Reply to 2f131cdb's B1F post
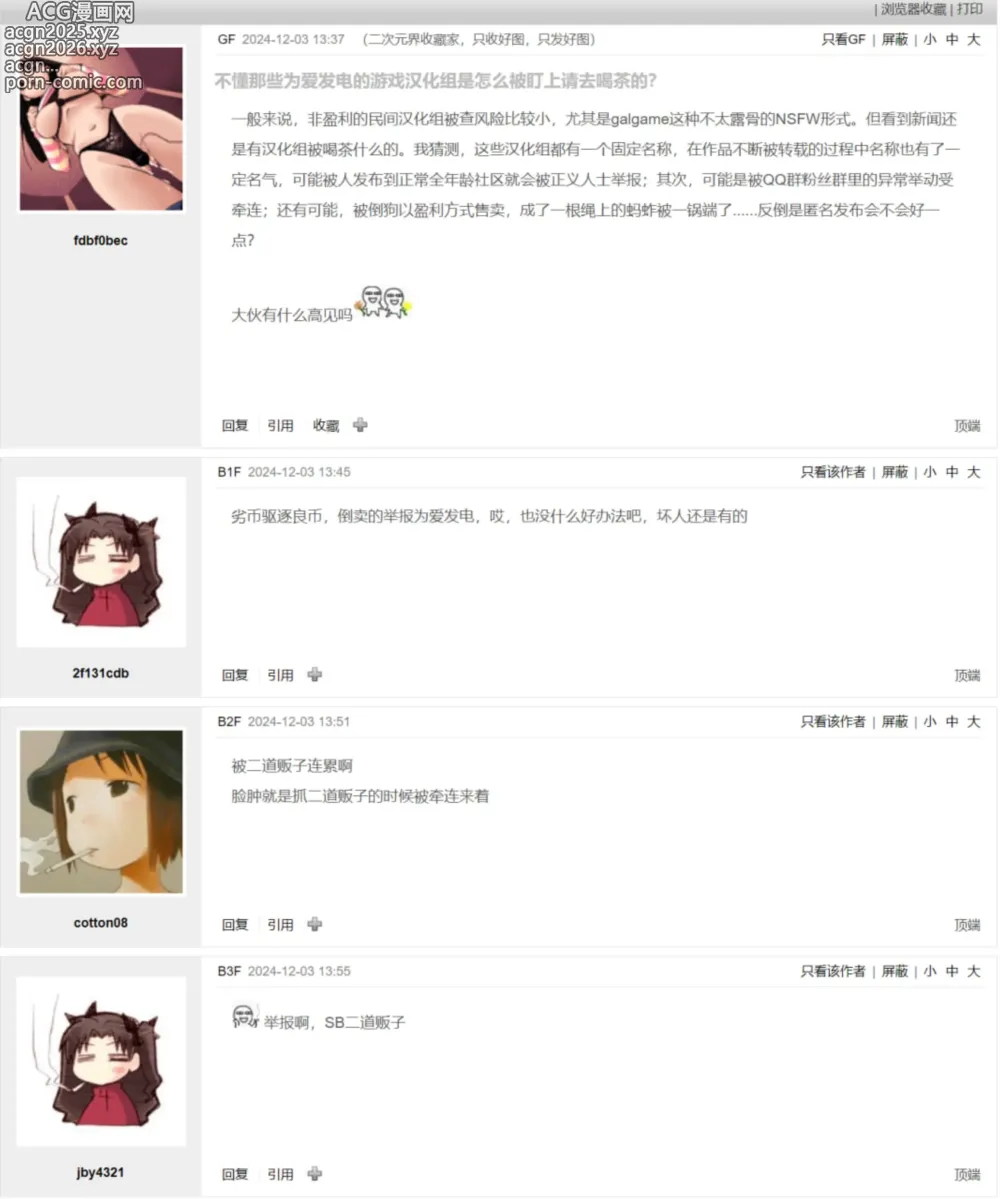This screenshot has width=1000, height=1199. click(x=235, y=675)
